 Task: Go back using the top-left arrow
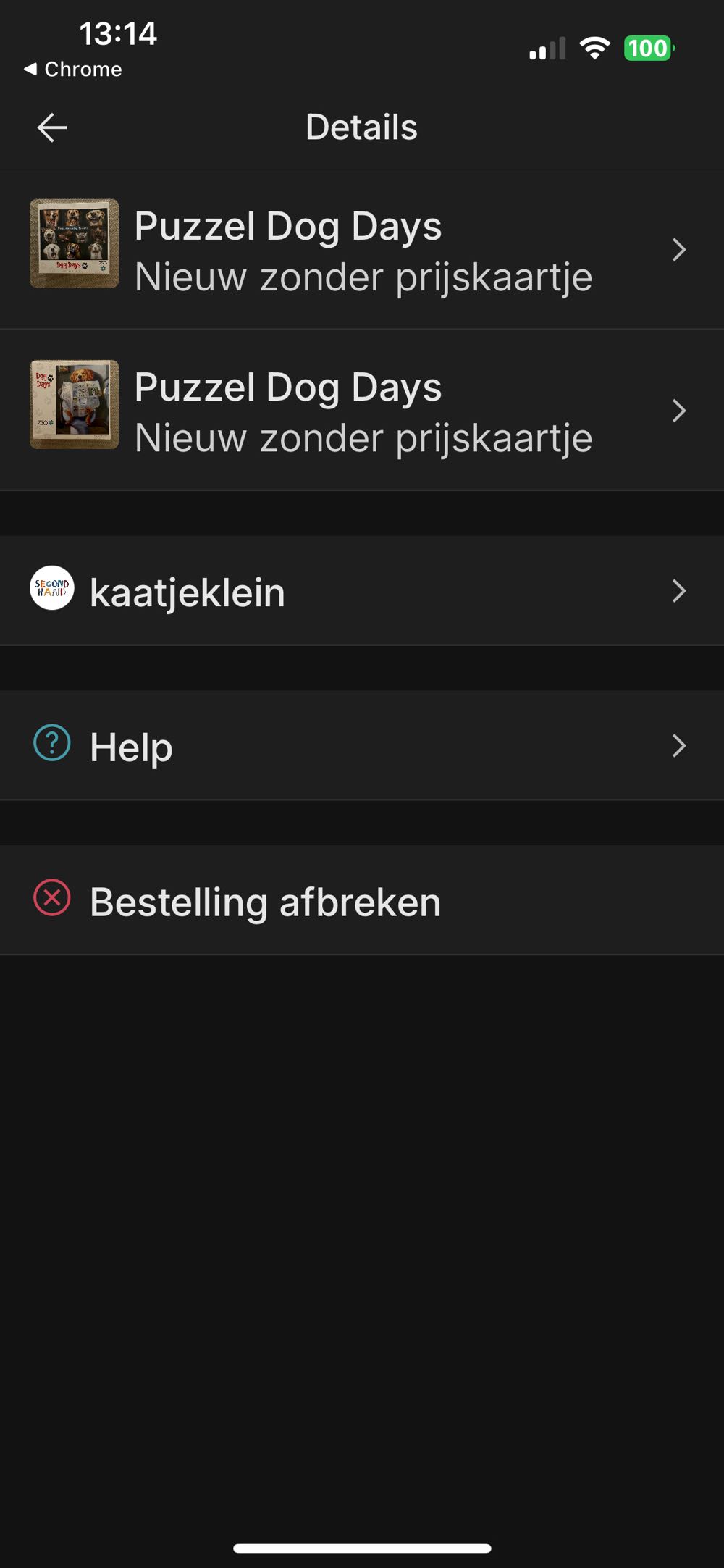52,127
